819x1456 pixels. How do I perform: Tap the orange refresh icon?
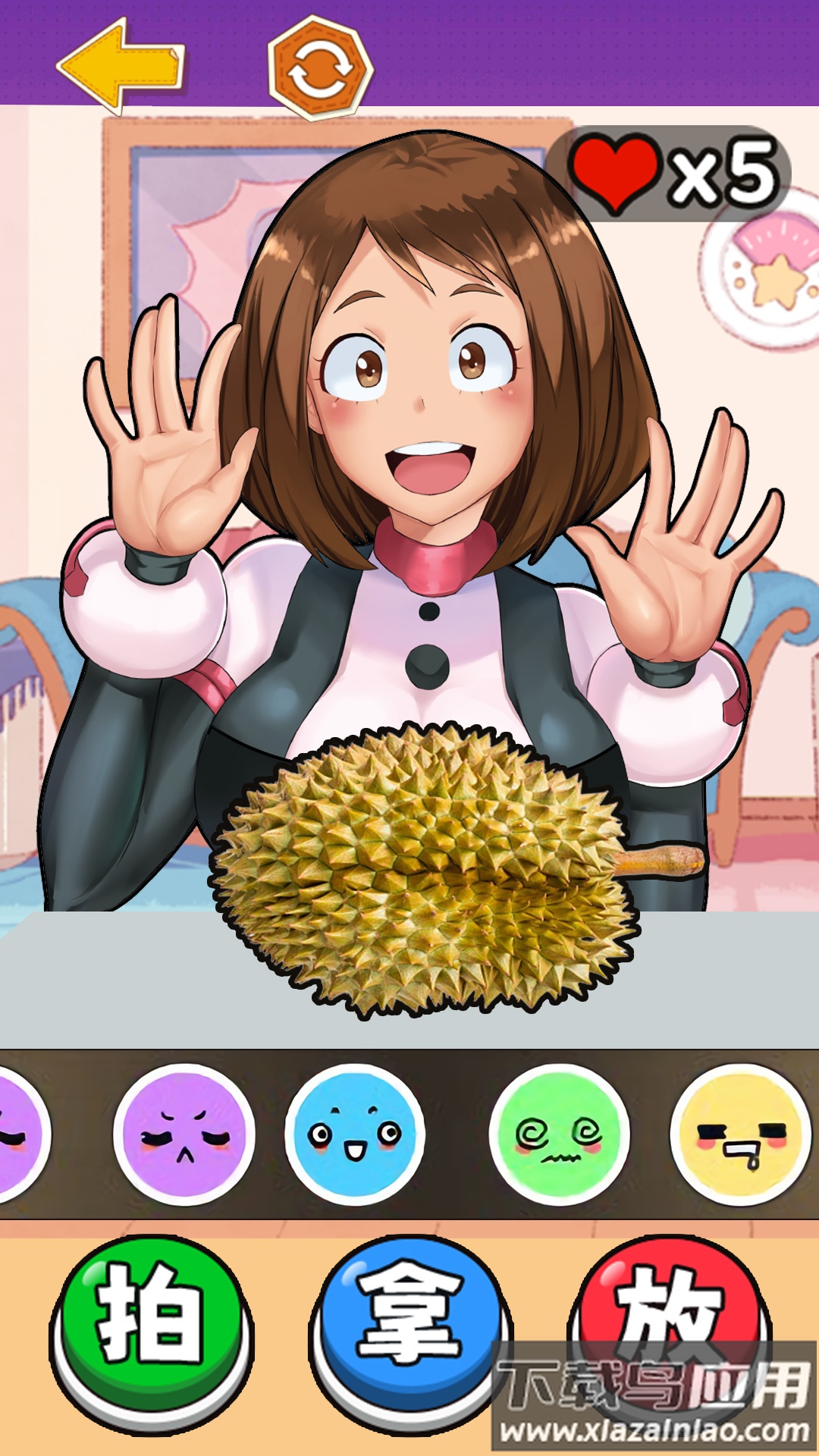(320, 68)
